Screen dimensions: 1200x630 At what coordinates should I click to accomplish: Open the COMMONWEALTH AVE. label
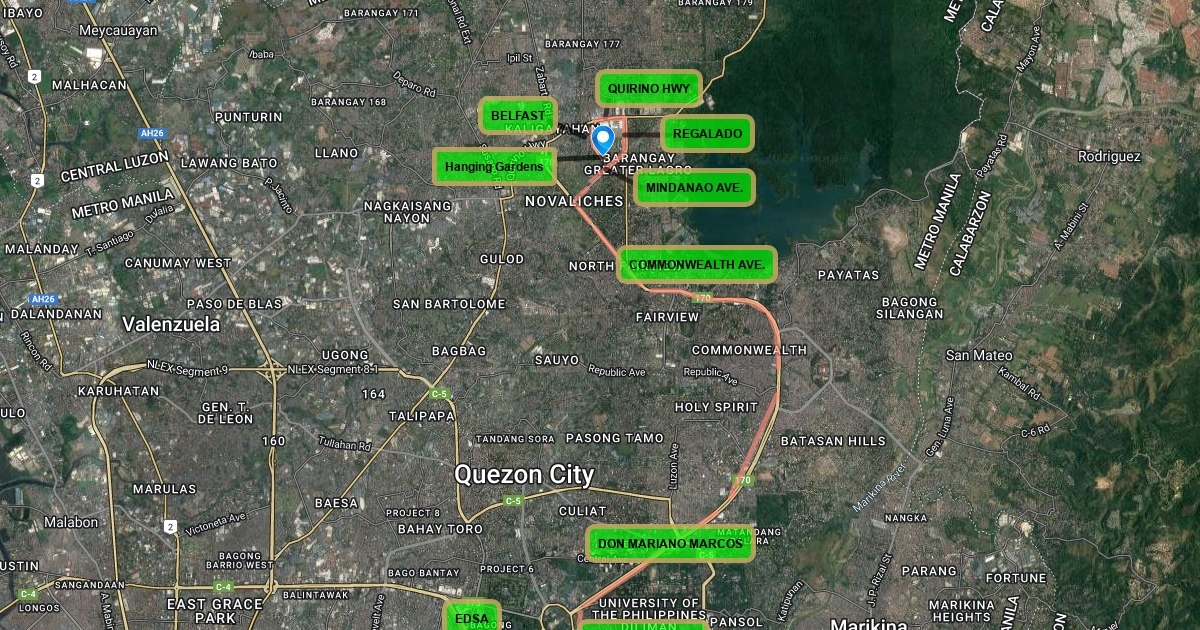(x=697, y=264)
